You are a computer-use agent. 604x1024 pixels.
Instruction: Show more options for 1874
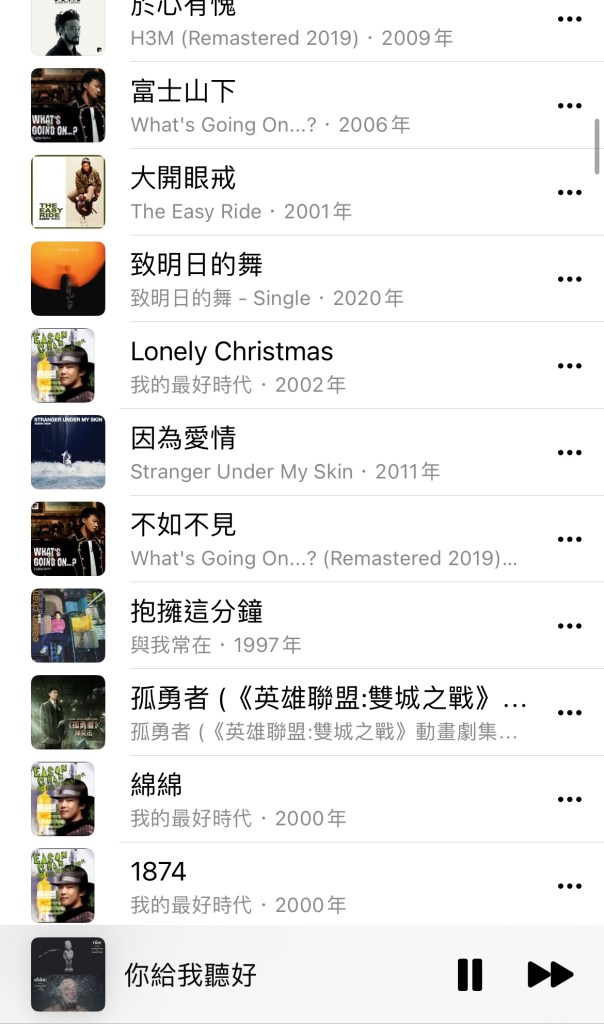[570, 886]
